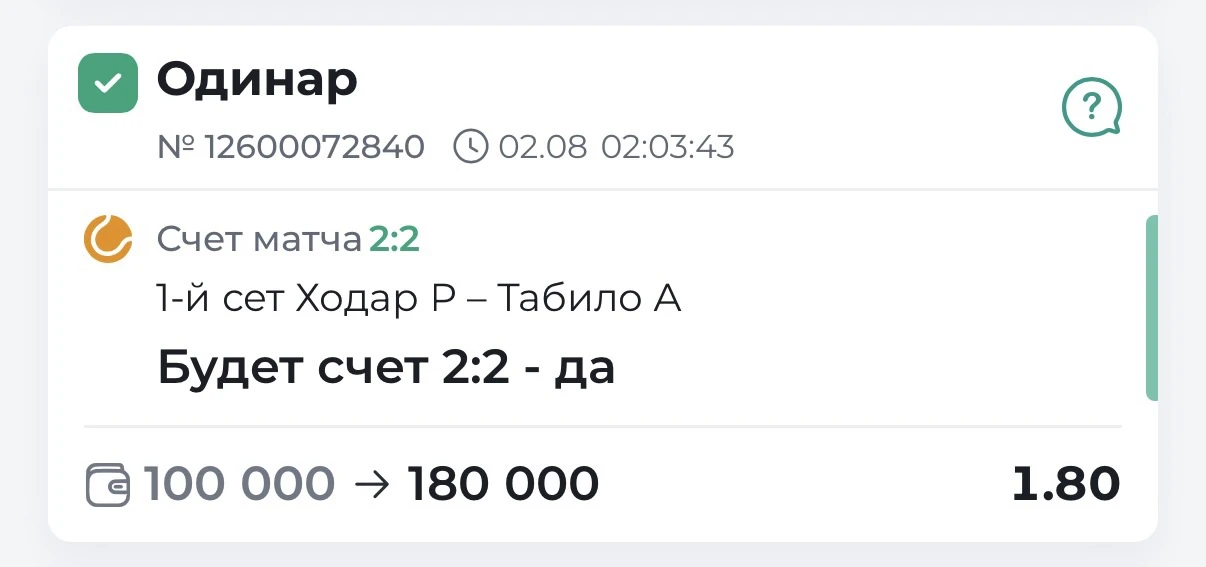Open the help question-mark icon
1206x567 pixels.
click(1091, 107)
